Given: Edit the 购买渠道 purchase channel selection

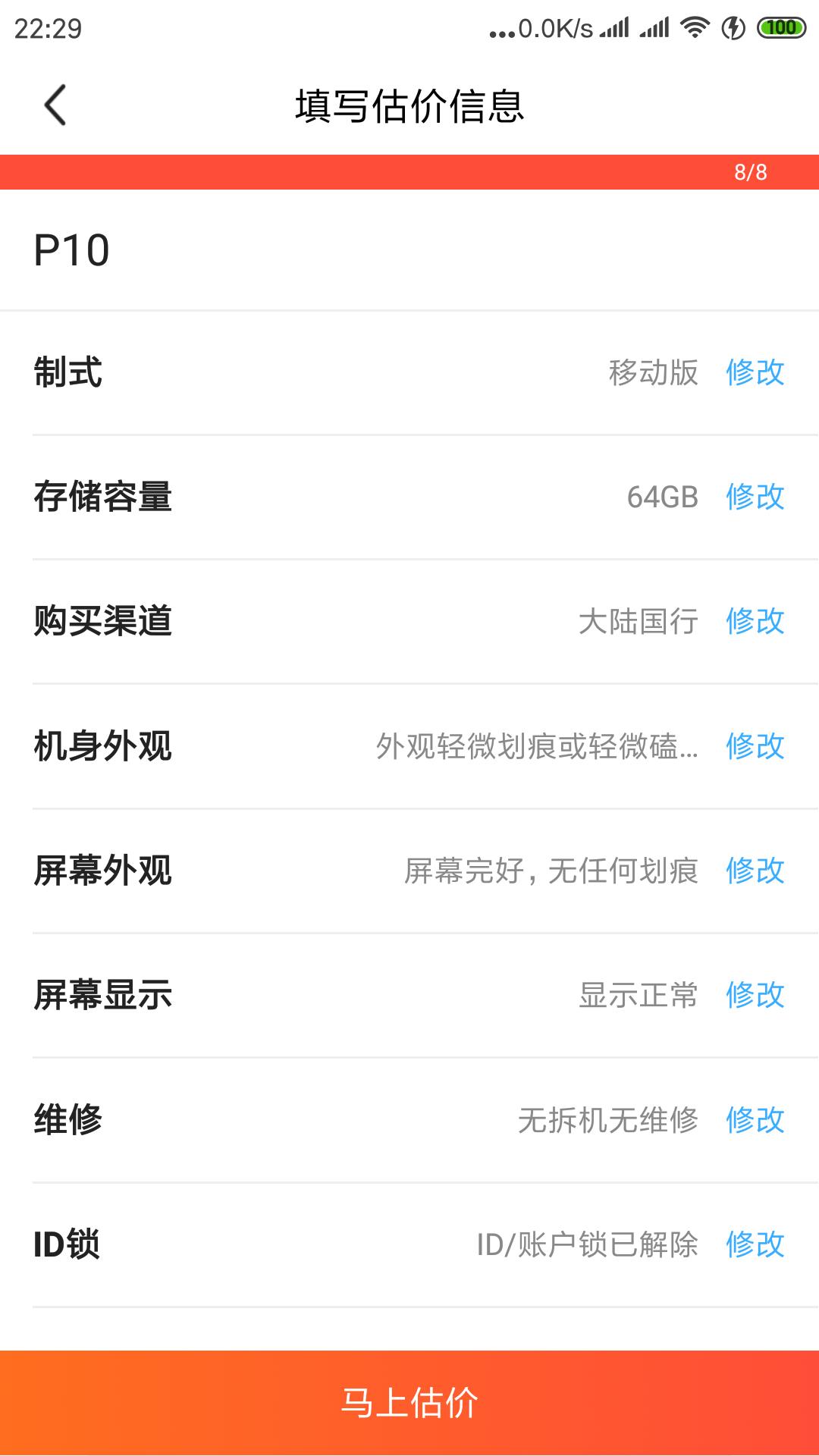Looking at the screenshot, I should click(755, 622).
